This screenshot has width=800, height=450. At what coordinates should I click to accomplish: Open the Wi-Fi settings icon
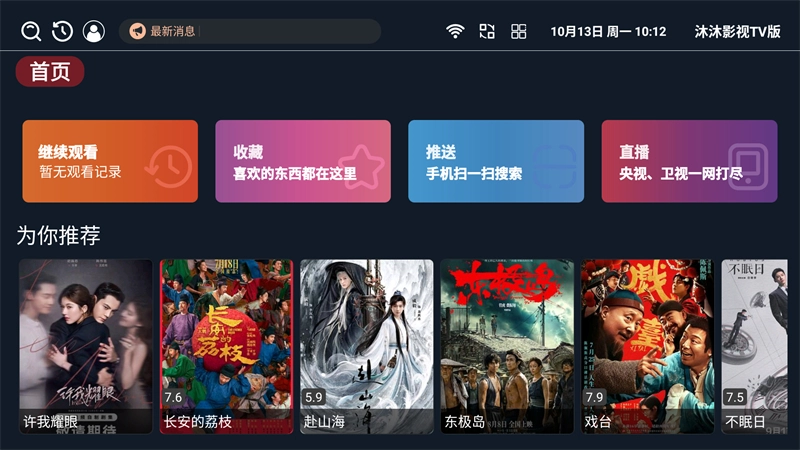455,32
